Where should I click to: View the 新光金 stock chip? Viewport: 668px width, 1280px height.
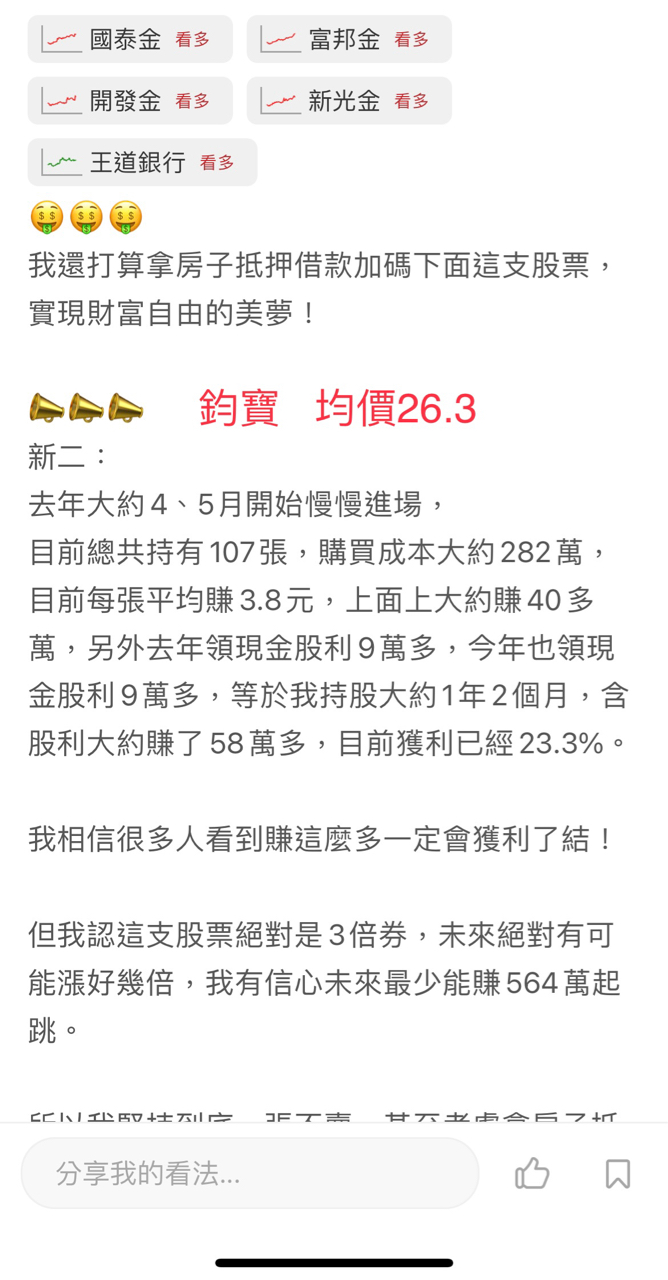coord(349,101)
